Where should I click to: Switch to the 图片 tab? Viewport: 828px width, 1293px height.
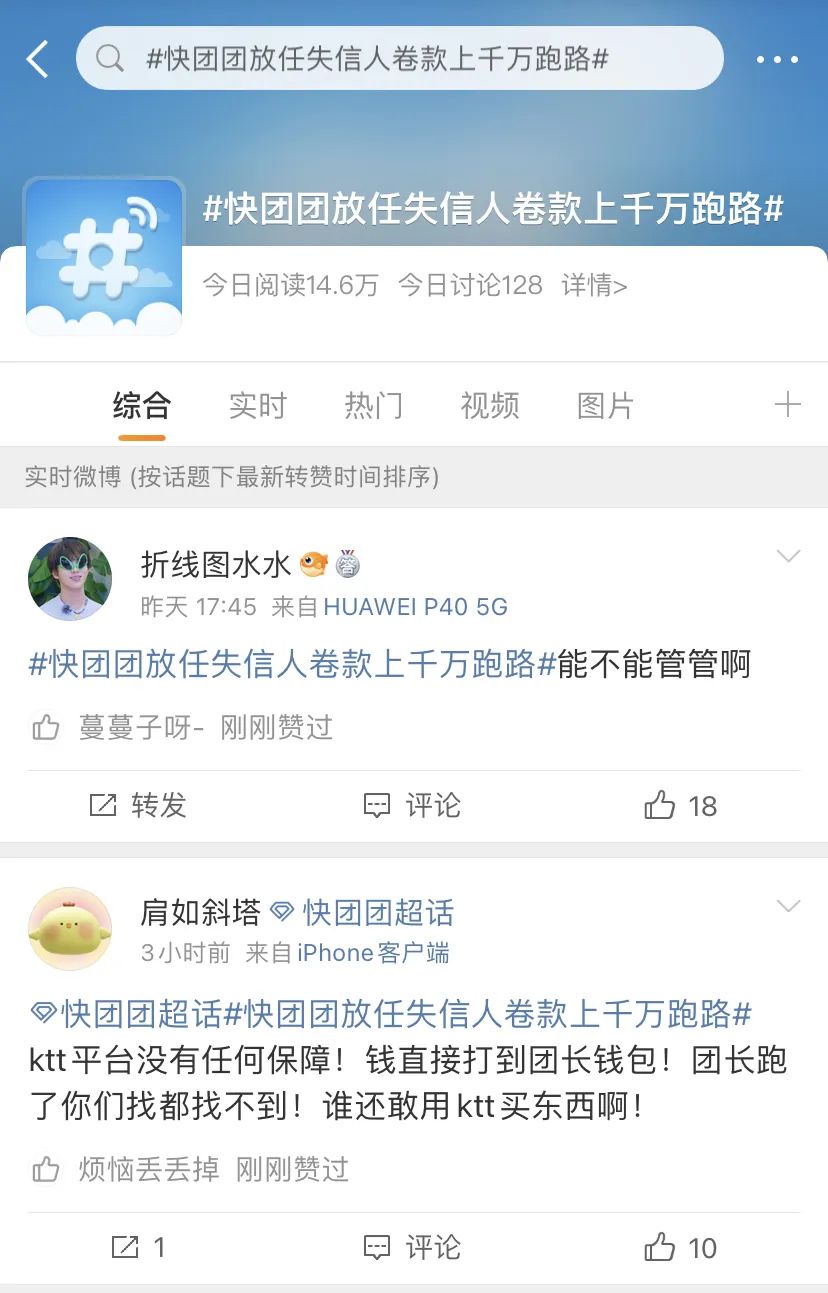[605, 406]
